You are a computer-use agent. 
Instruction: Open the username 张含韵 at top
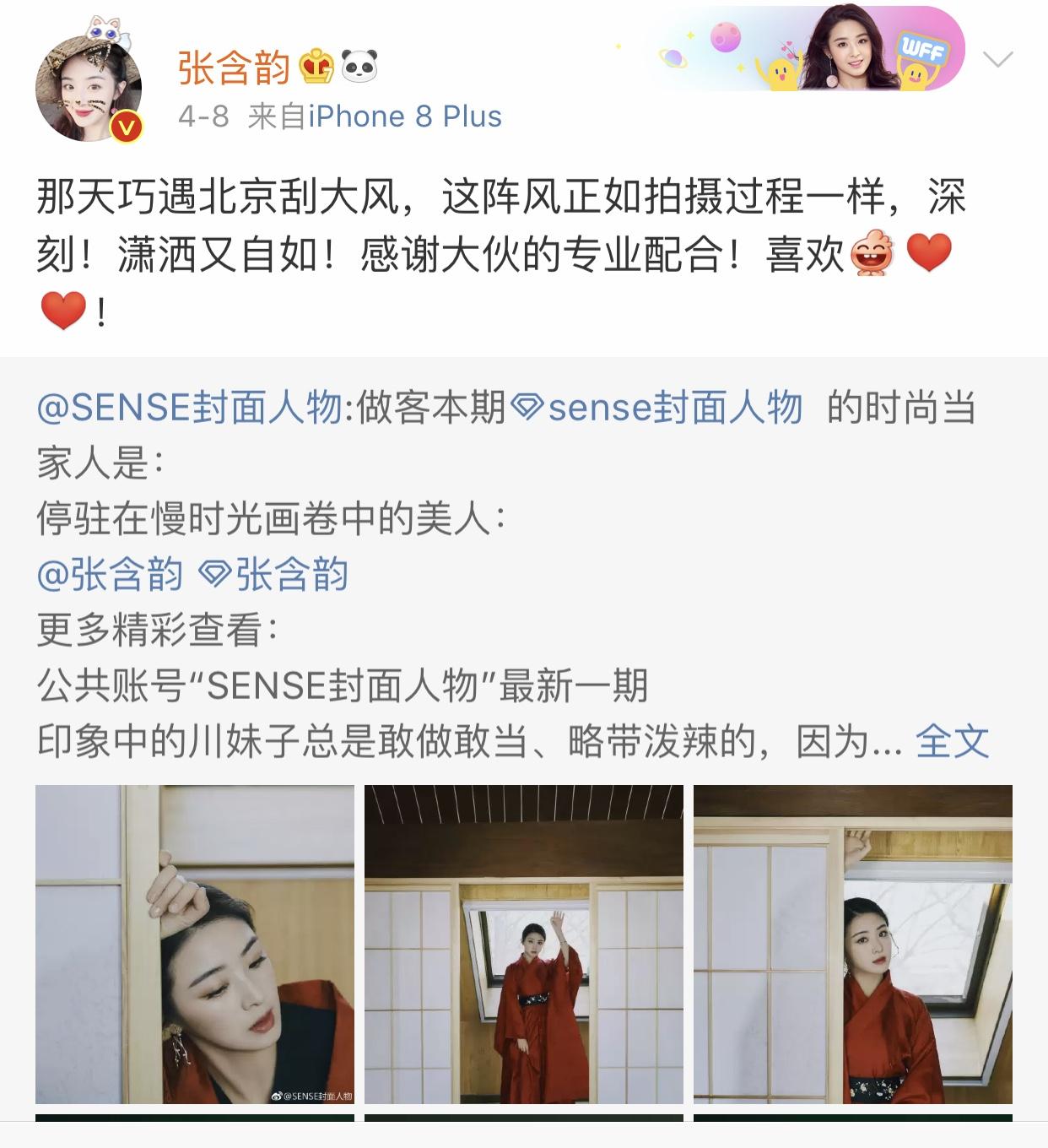234,67
